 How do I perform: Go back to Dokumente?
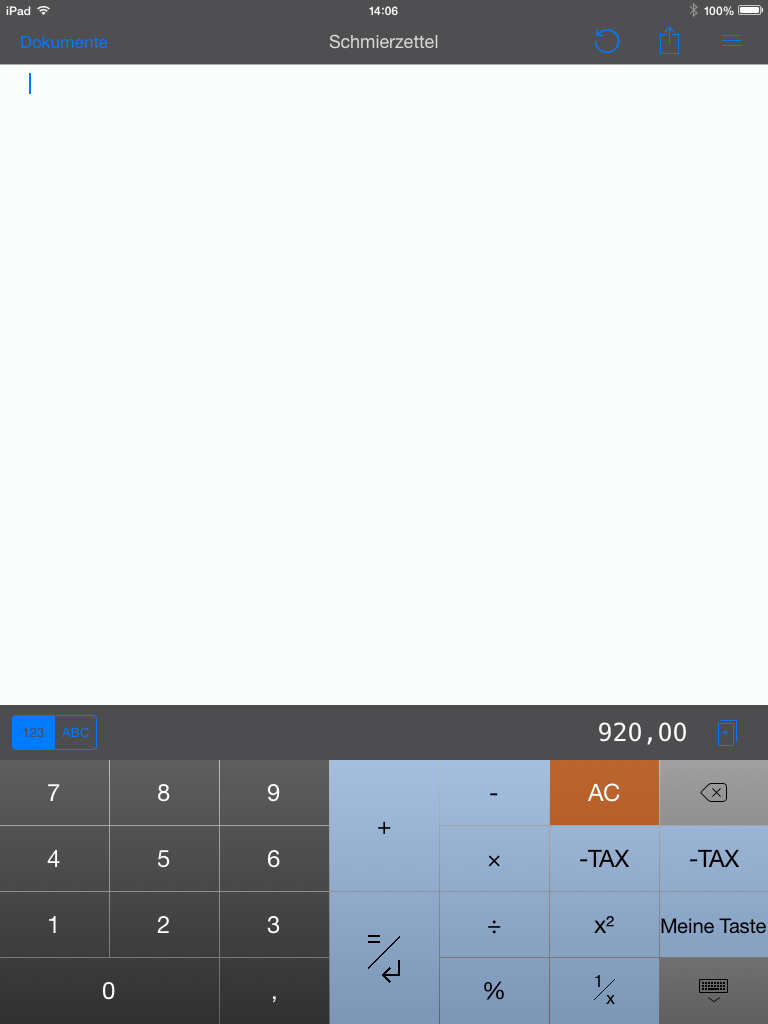point(64,42)
